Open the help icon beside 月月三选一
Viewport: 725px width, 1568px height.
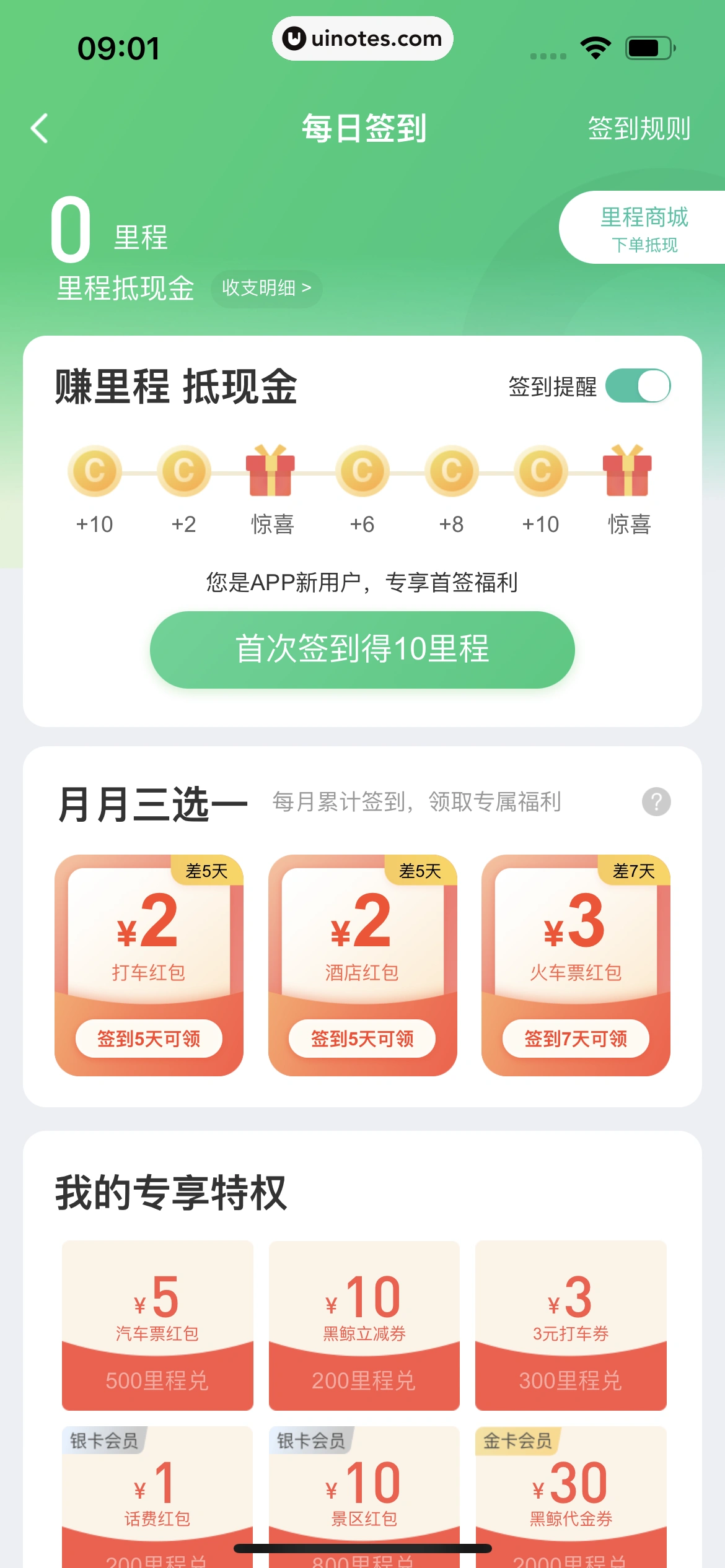pyautogui.click(x=656, y=802)
